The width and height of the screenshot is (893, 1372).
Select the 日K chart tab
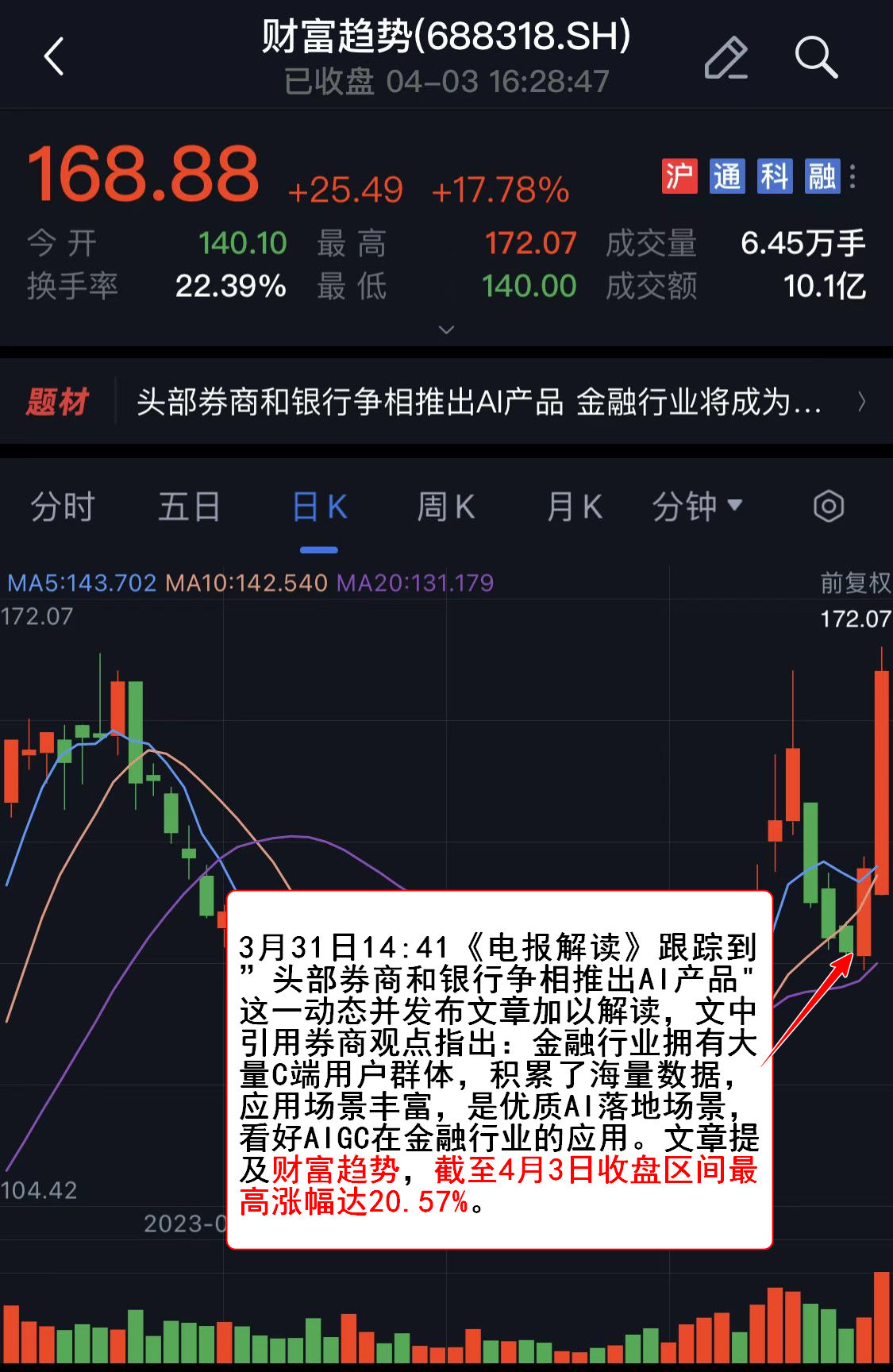(x=319, y=507)
